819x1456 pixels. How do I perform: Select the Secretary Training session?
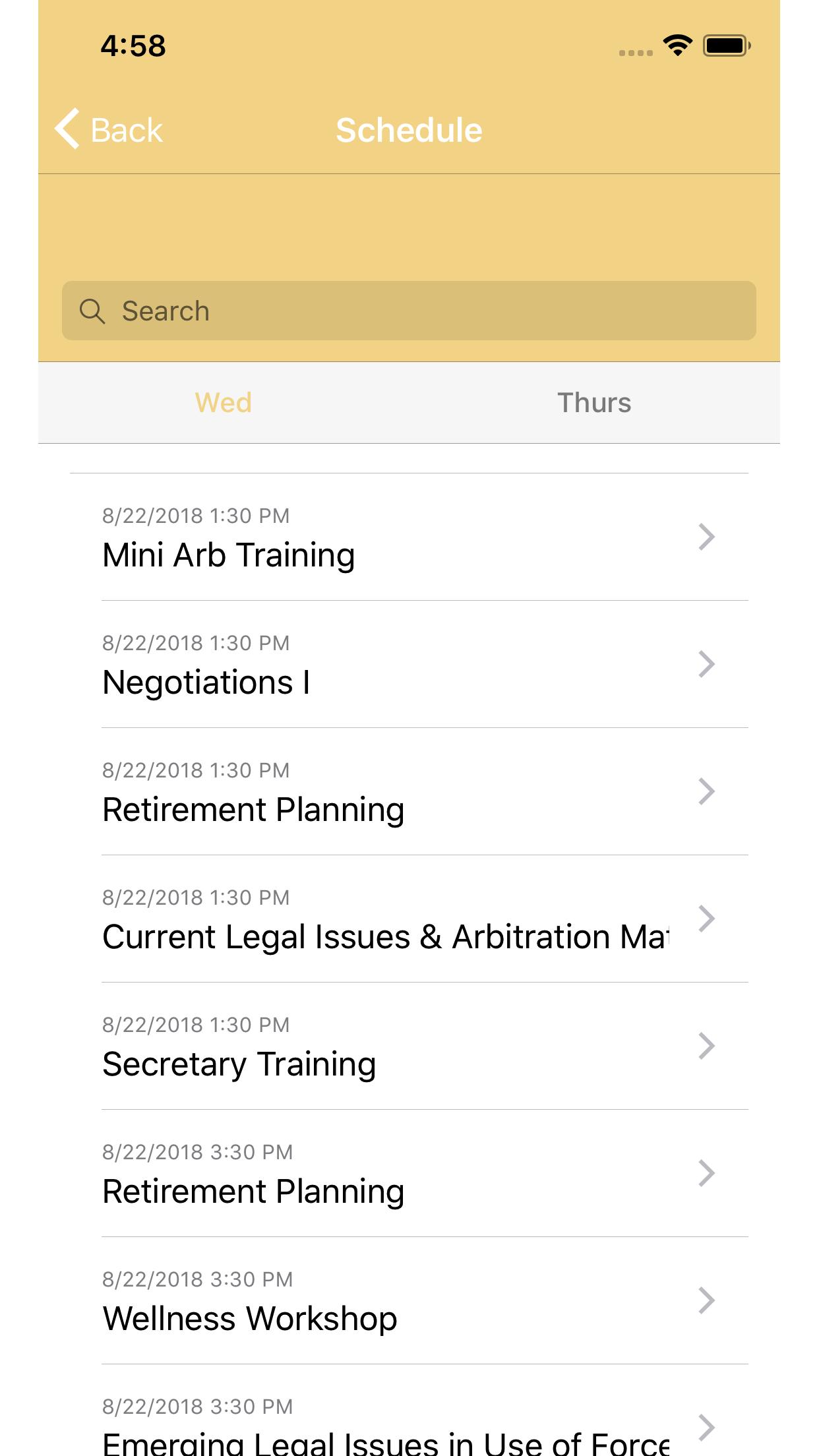pyautogui.click(x=409, y=1046)
